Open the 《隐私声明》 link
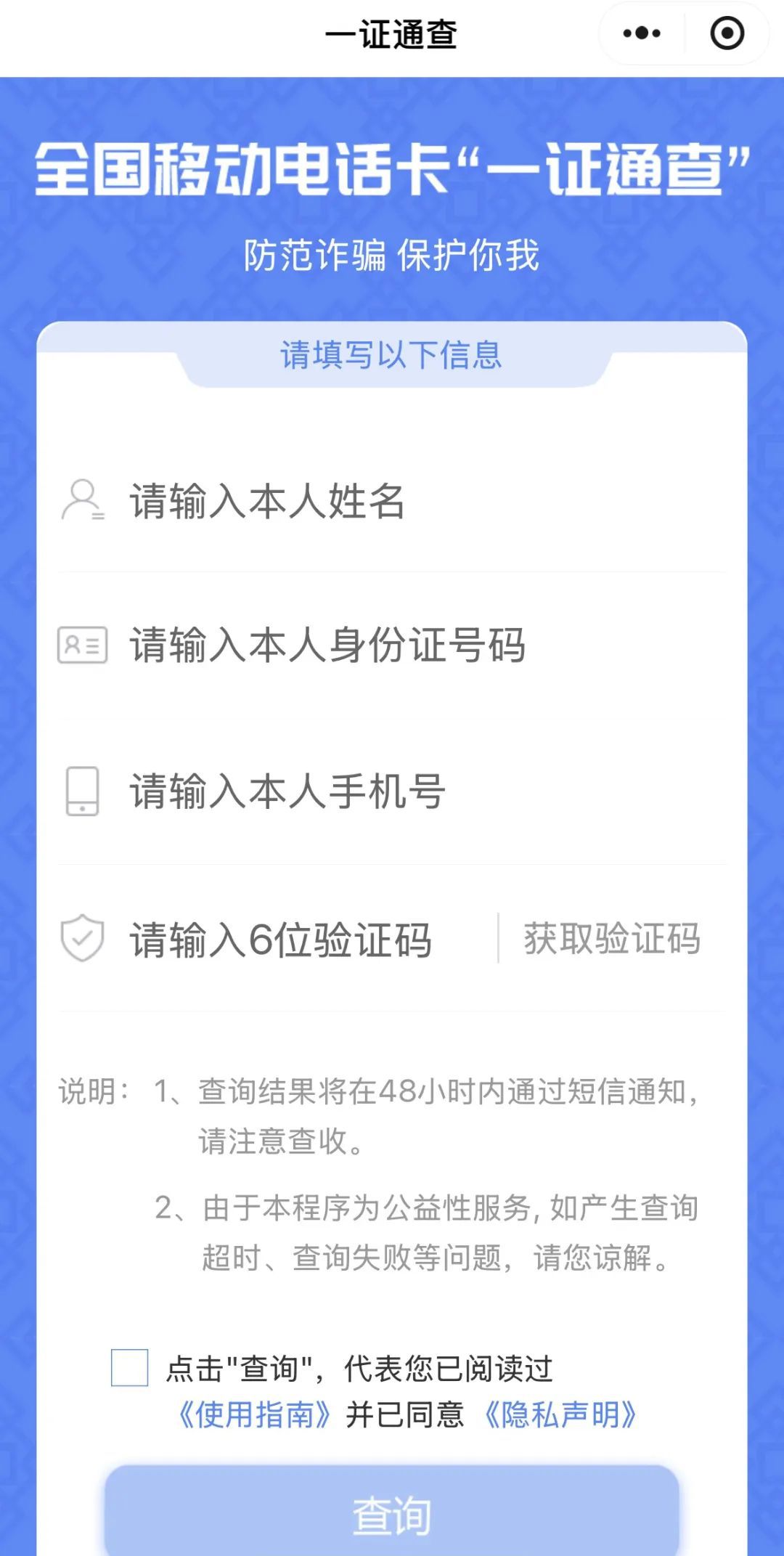 pos(560,1414)
